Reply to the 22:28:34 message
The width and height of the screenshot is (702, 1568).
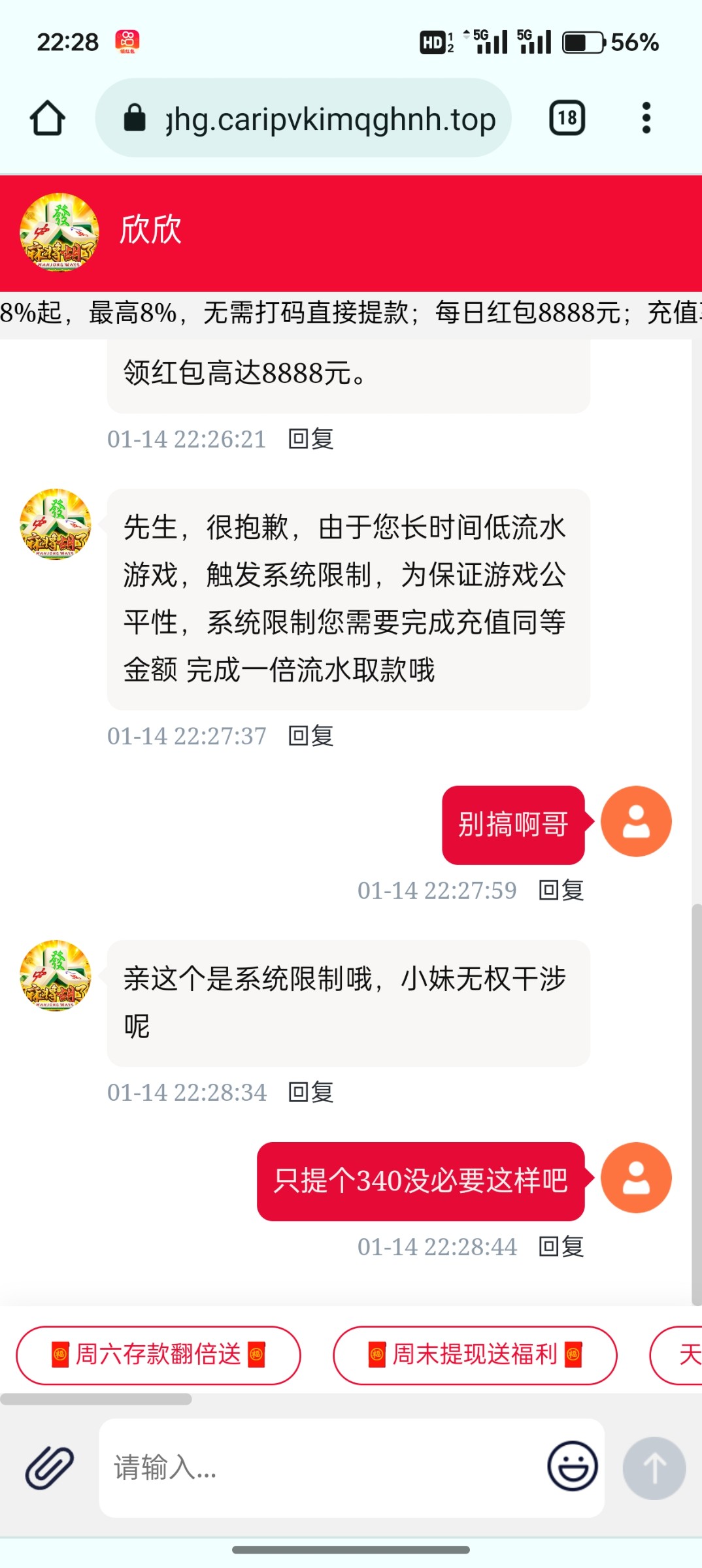point(311,1092)
